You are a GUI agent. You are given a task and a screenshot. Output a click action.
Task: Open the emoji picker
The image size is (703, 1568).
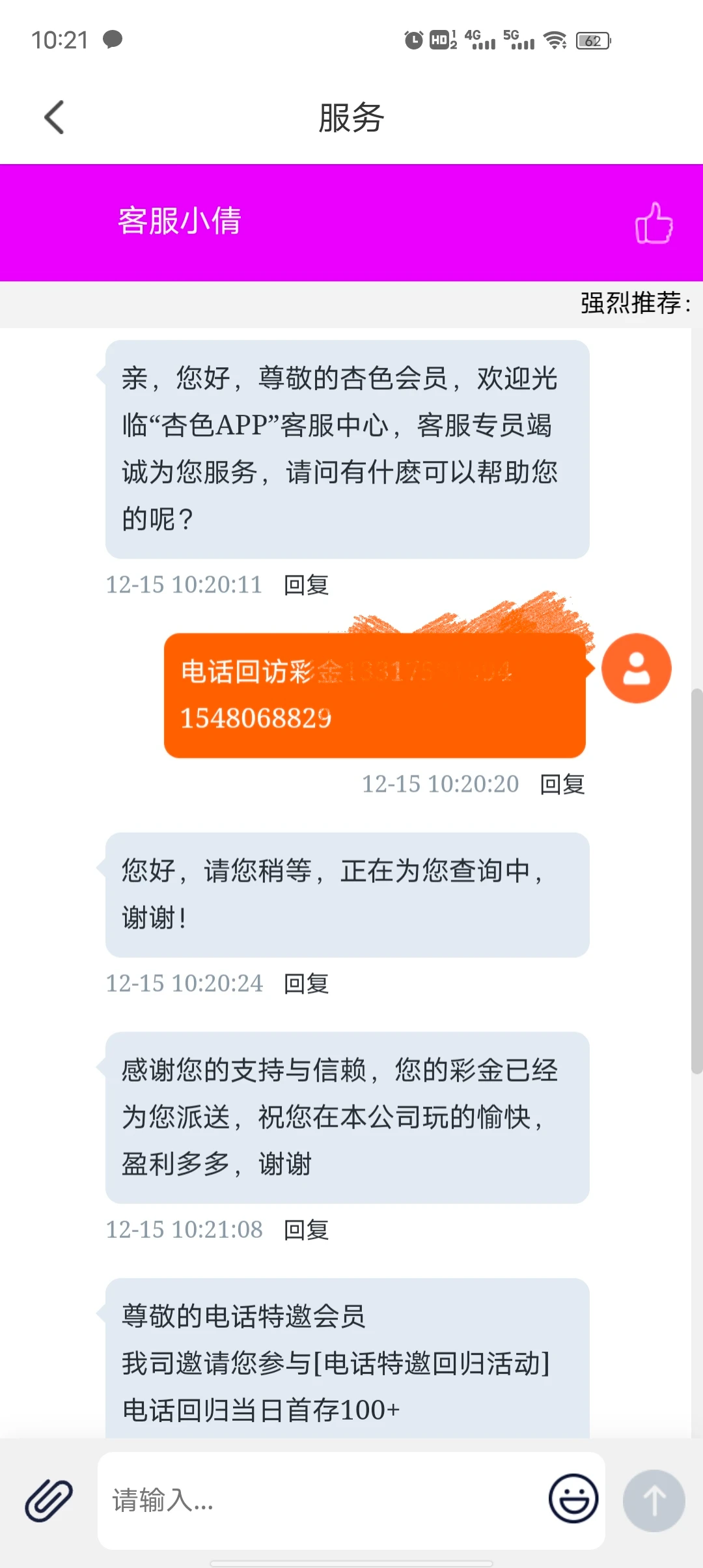click(x=573, y=1499)
